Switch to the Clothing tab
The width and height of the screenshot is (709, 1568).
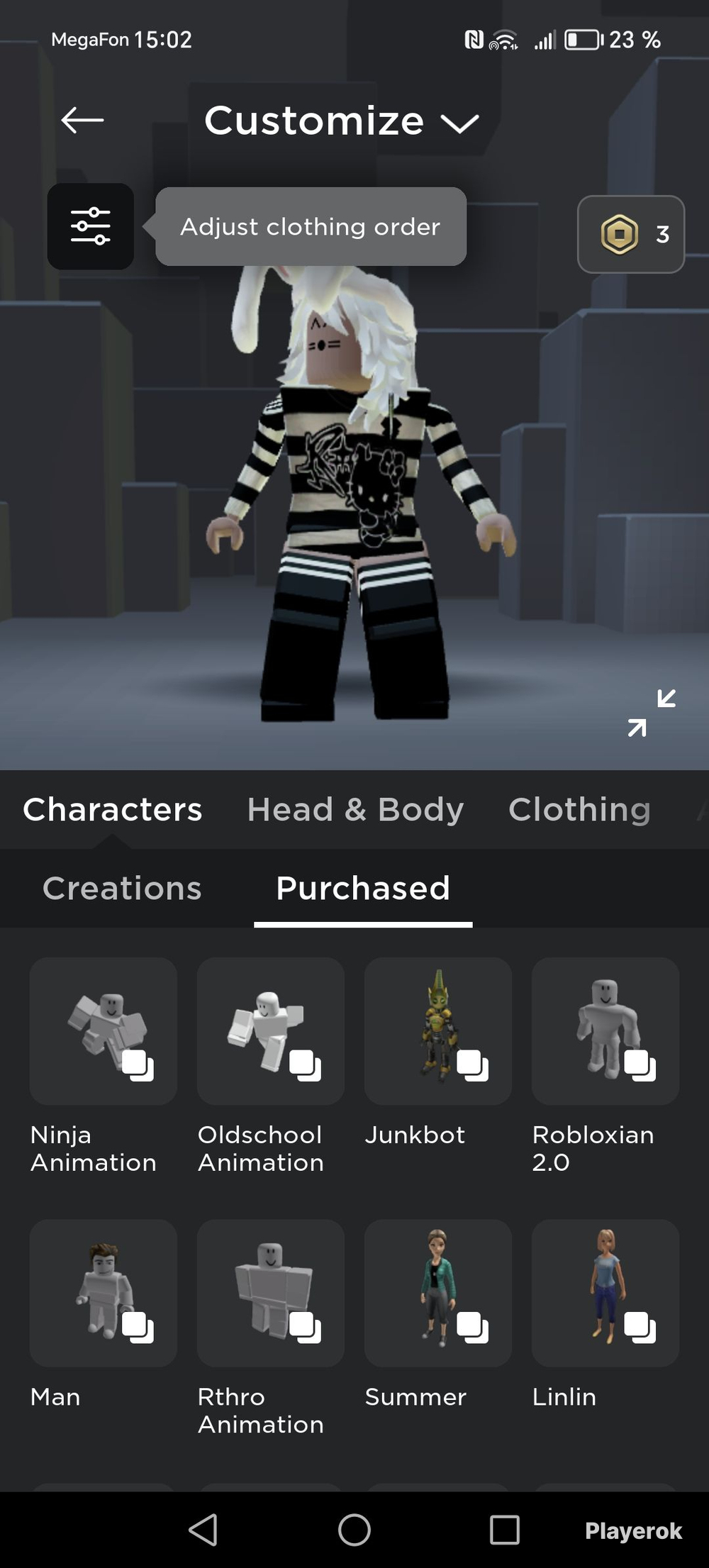[579, 809]
